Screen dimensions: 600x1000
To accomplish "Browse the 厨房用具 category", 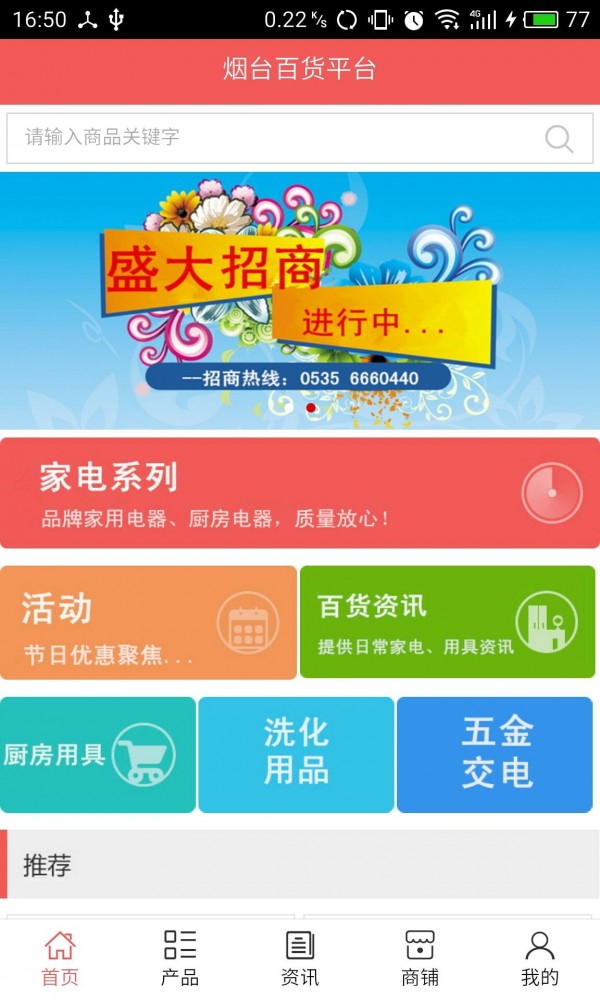I will pos(98,754).
